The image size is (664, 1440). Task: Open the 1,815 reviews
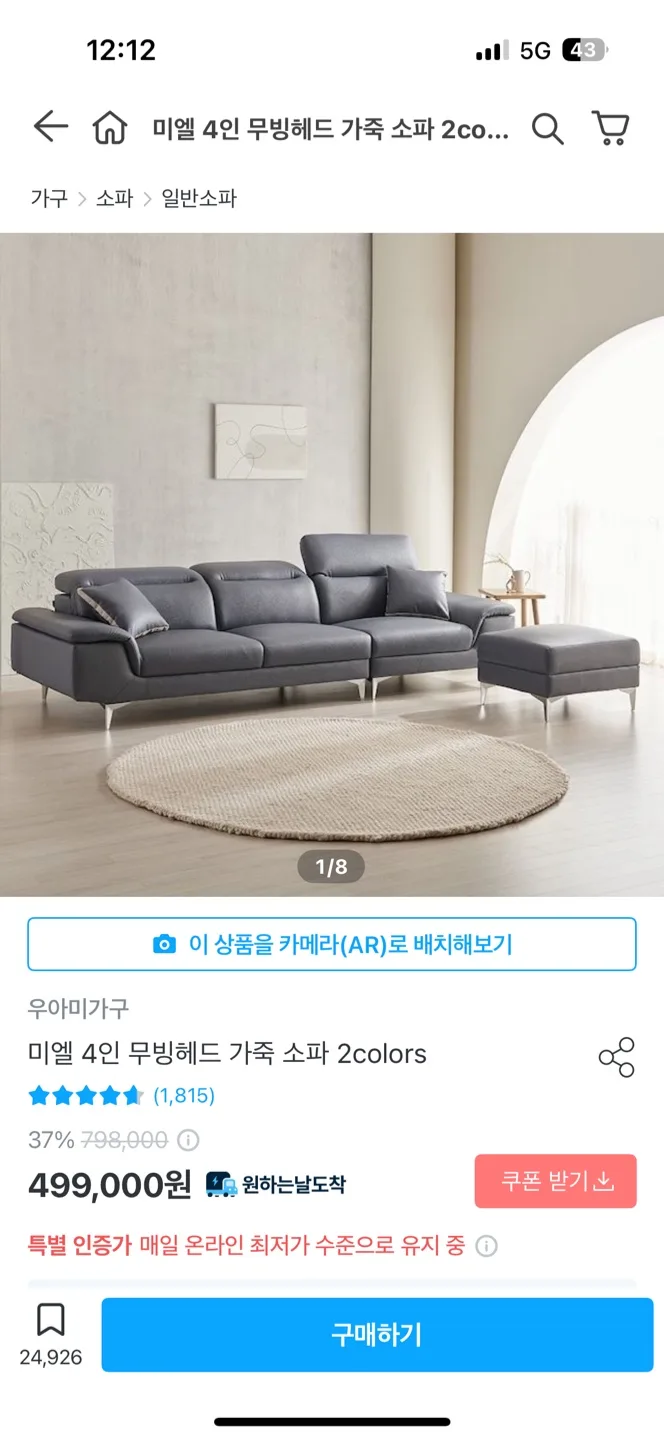pyautogui.click(x=184, y=1095)
